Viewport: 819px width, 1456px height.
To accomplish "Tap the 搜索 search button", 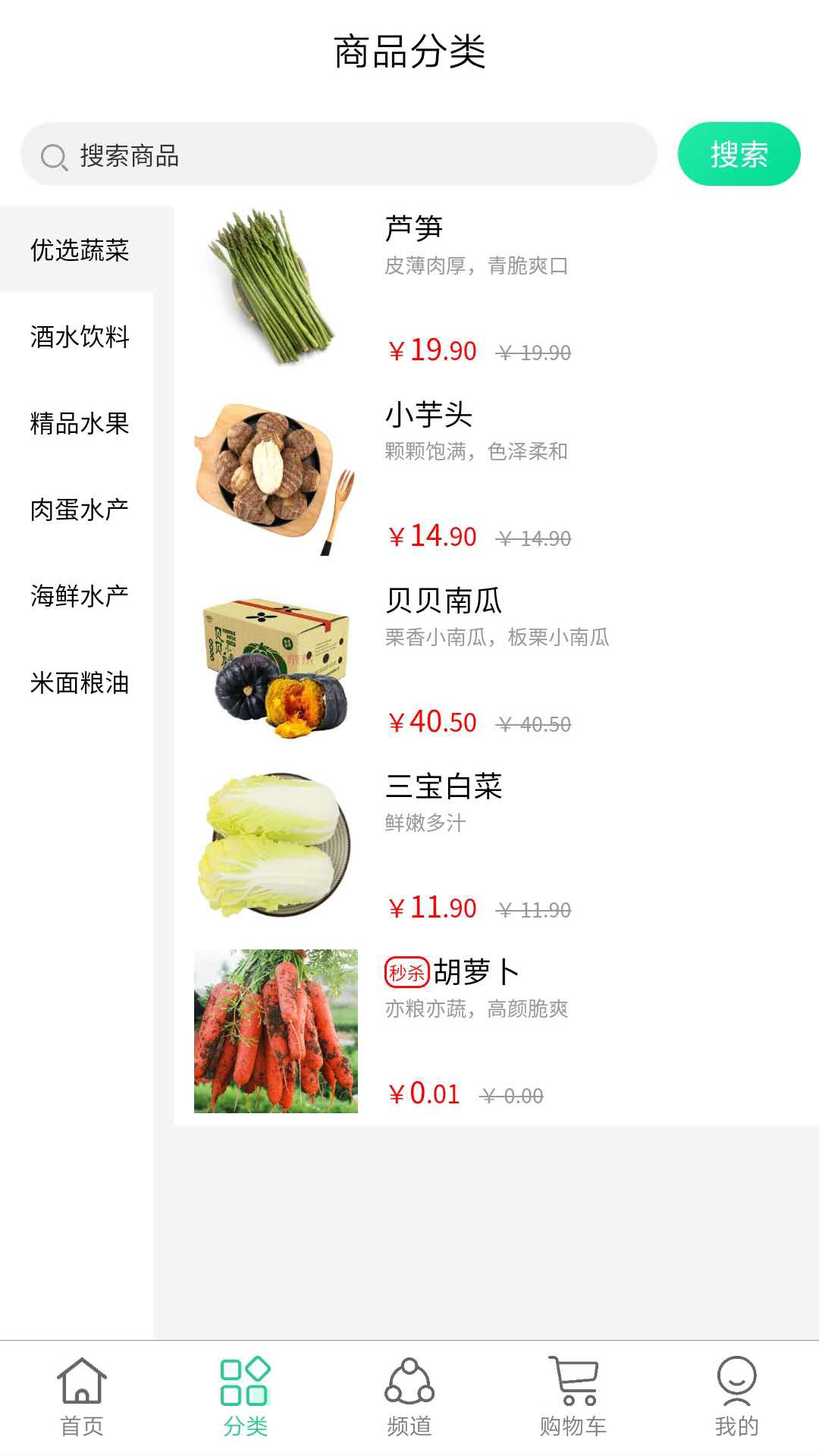I will (739, 154).
